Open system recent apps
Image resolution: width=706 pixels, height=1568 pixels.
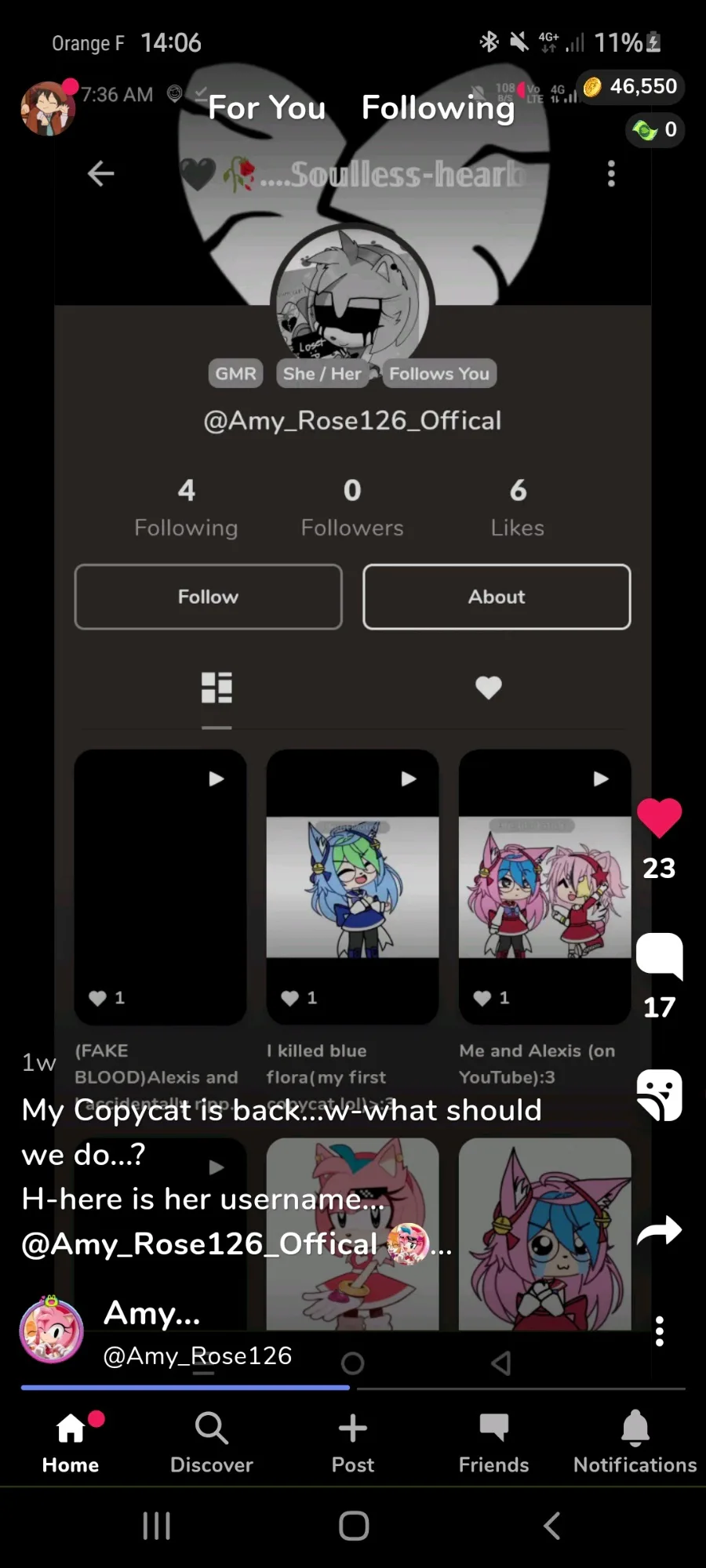(156, 1526)
